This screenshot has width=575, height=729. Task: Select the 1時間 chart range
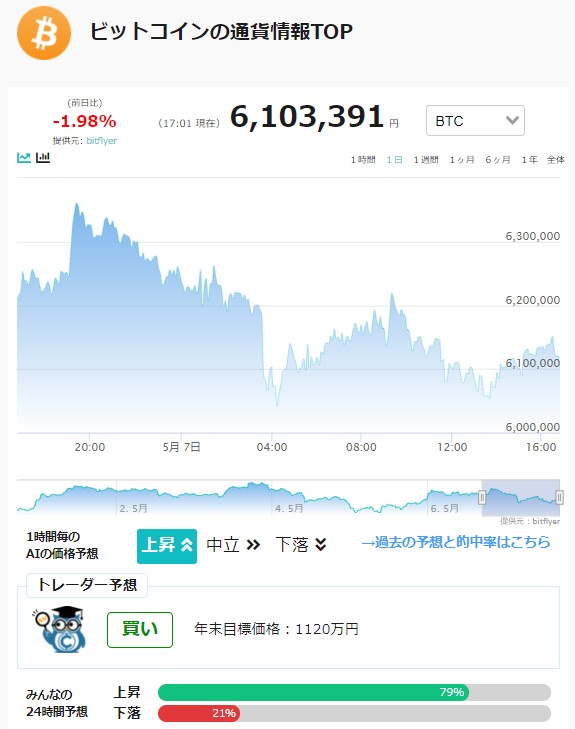363,160
